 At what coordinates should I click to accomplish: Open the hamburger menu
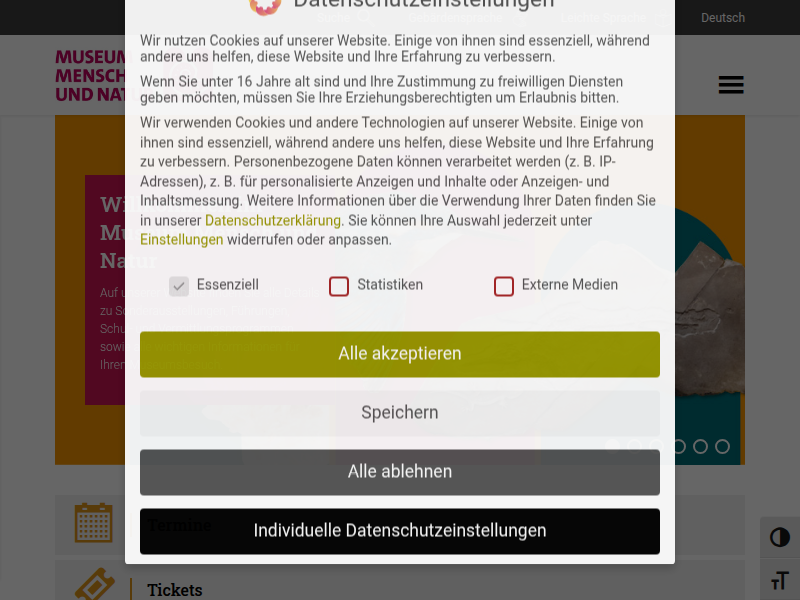[x=731, y=85]
